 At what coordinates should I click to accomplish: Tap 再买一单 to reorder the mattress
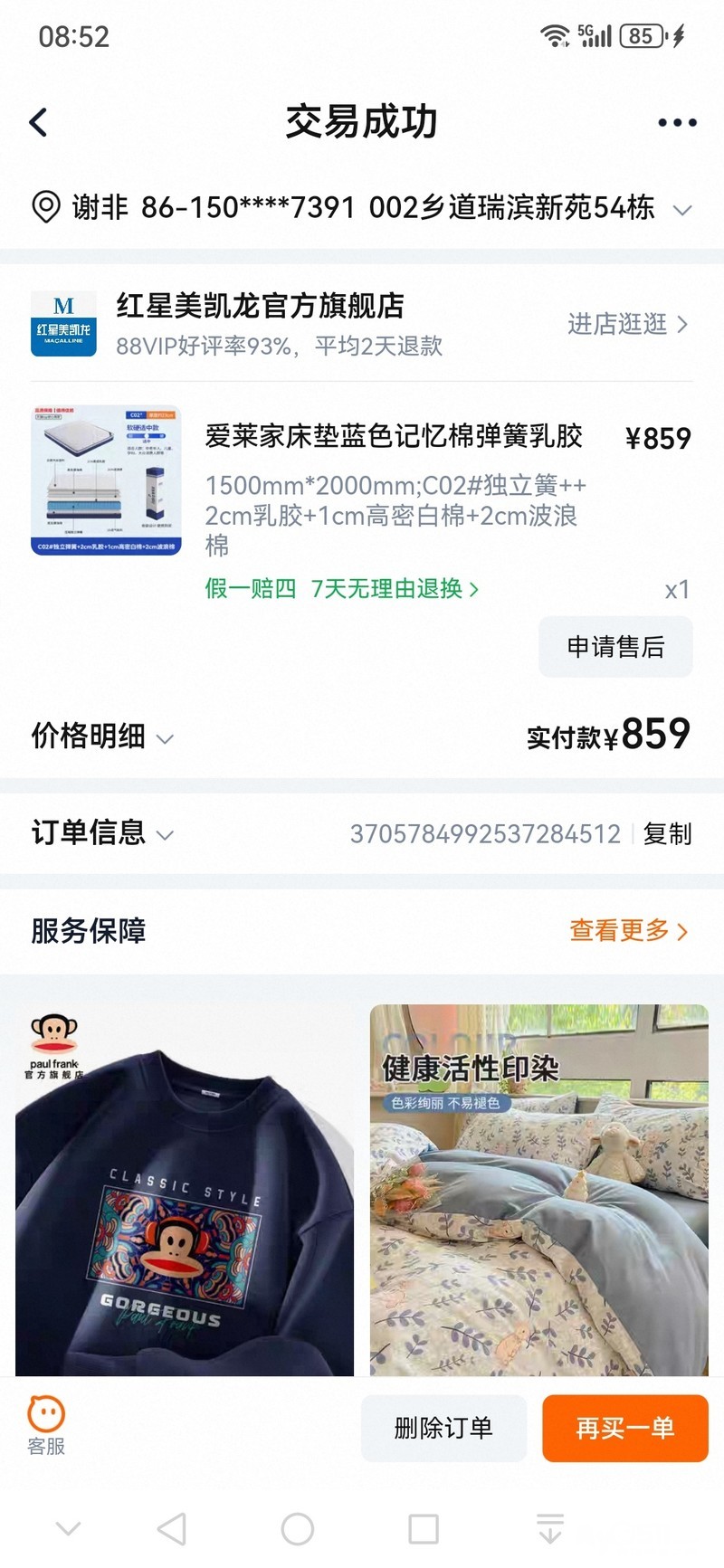tap(624, 1429)
